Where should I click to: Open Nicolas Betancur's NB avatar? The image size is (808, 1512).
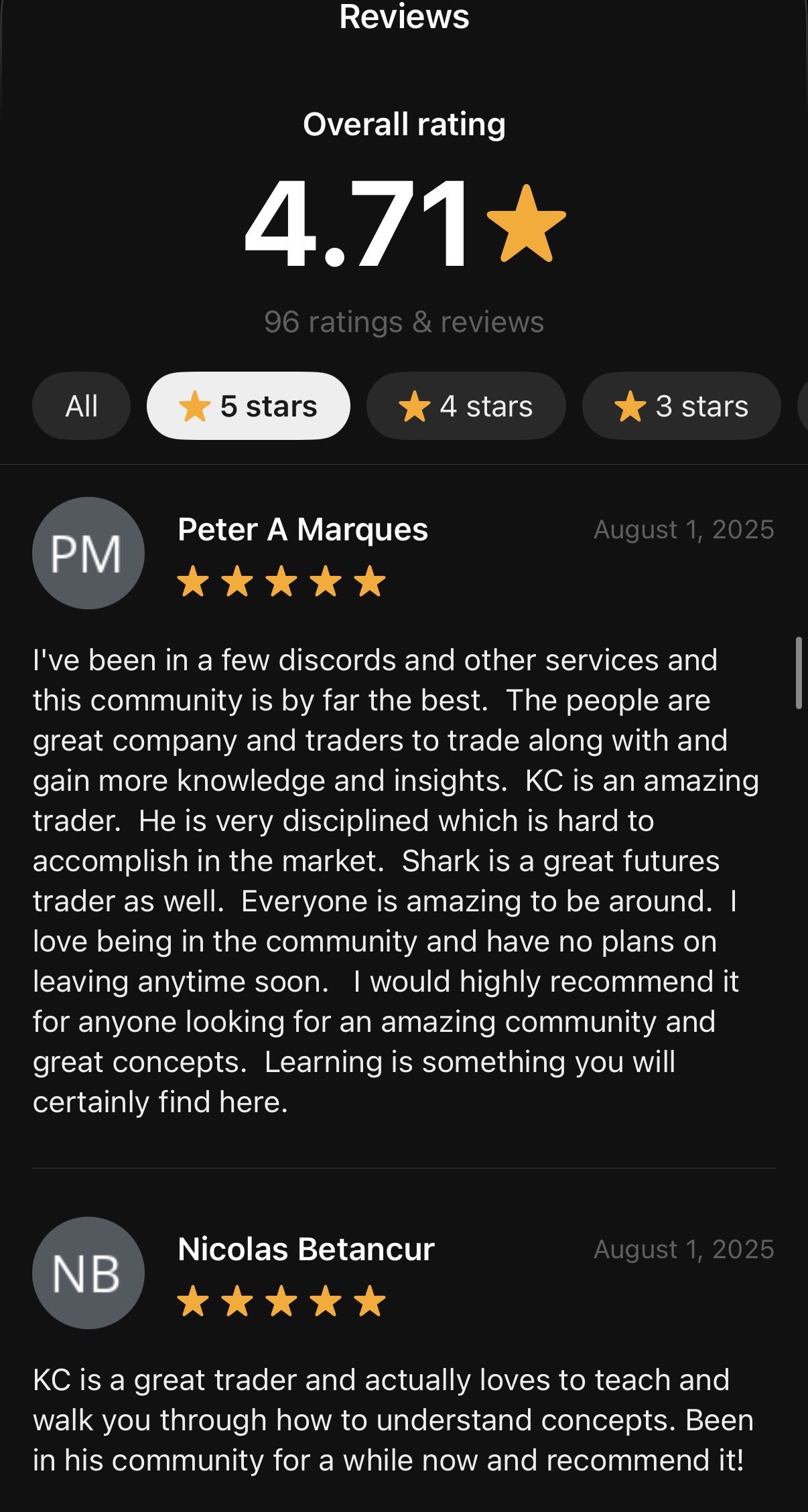coord(88,1272)
